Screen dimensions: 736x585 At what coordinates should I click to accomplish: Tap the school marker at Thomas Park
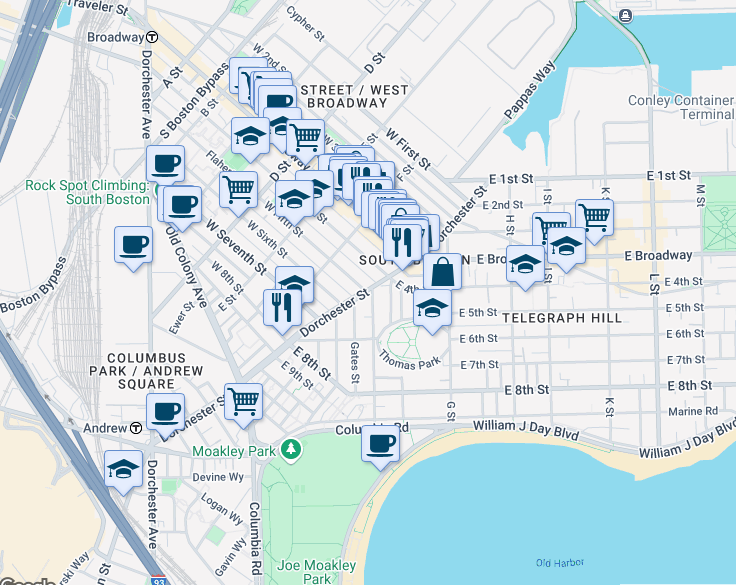[x=432, y=308]
